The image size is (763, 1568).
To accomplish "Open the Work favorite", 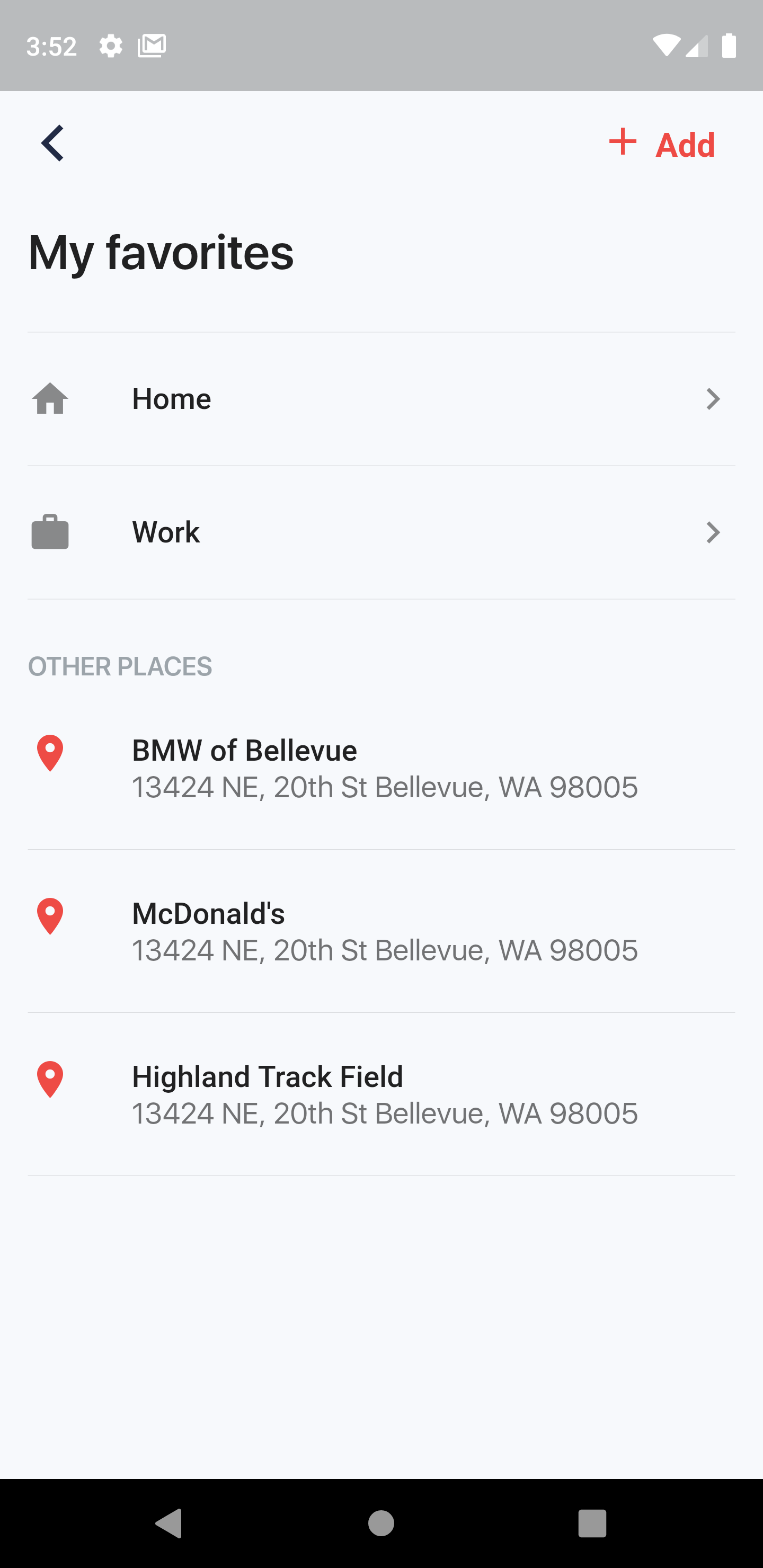I will pos(381,532).
